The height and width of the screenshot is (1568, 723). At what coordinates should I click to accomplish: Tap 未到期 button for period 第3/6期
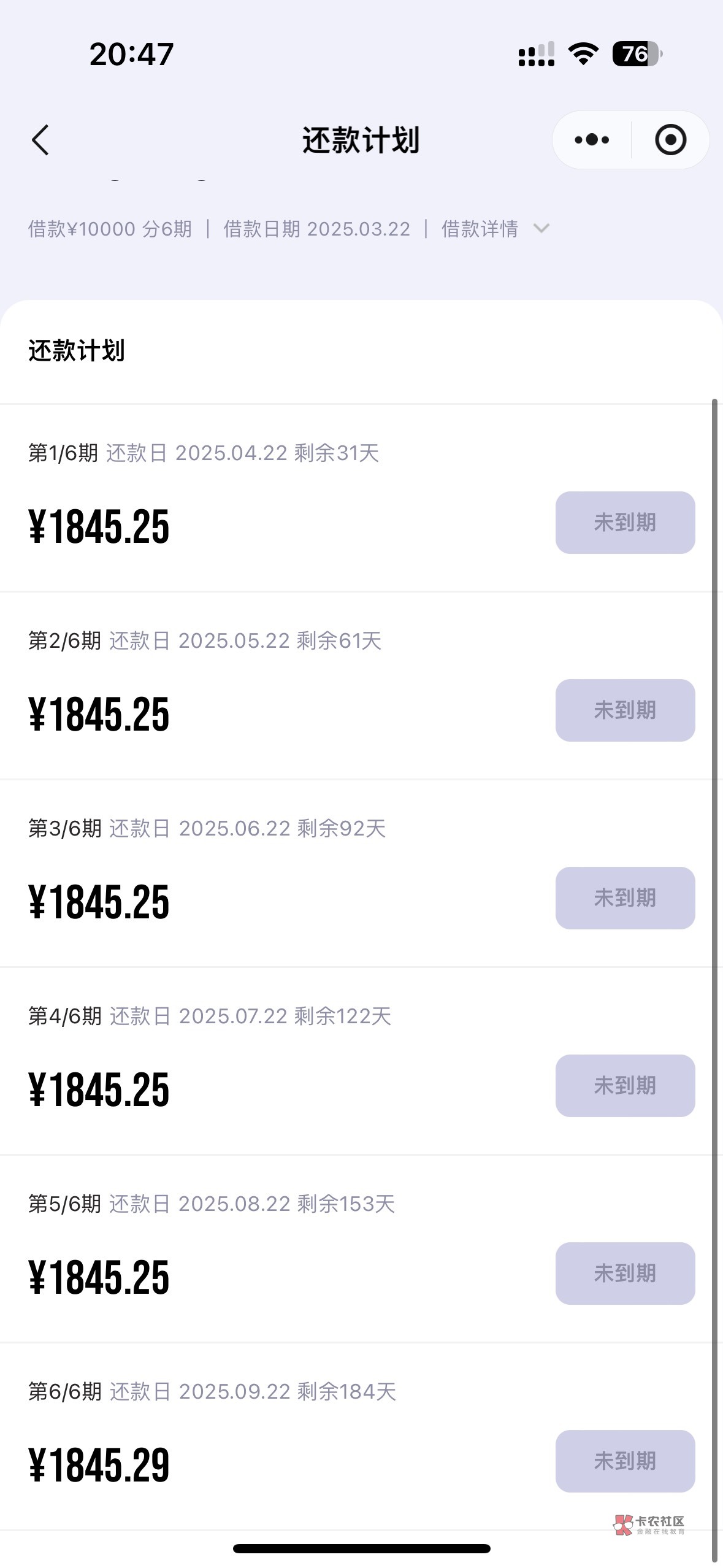(625, 898)
